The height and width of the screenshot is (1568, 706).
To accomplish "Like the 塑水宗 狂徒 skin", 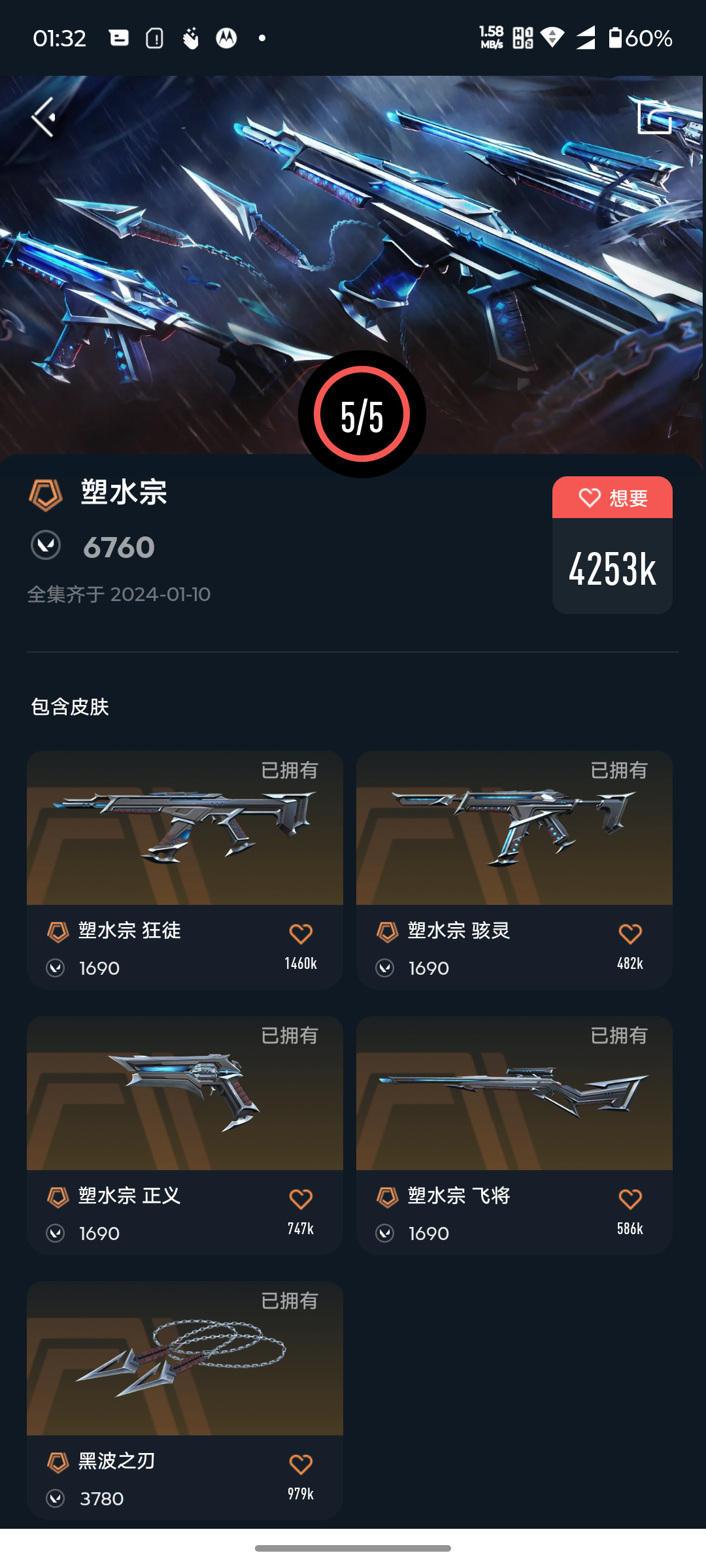I will [301, 934].
